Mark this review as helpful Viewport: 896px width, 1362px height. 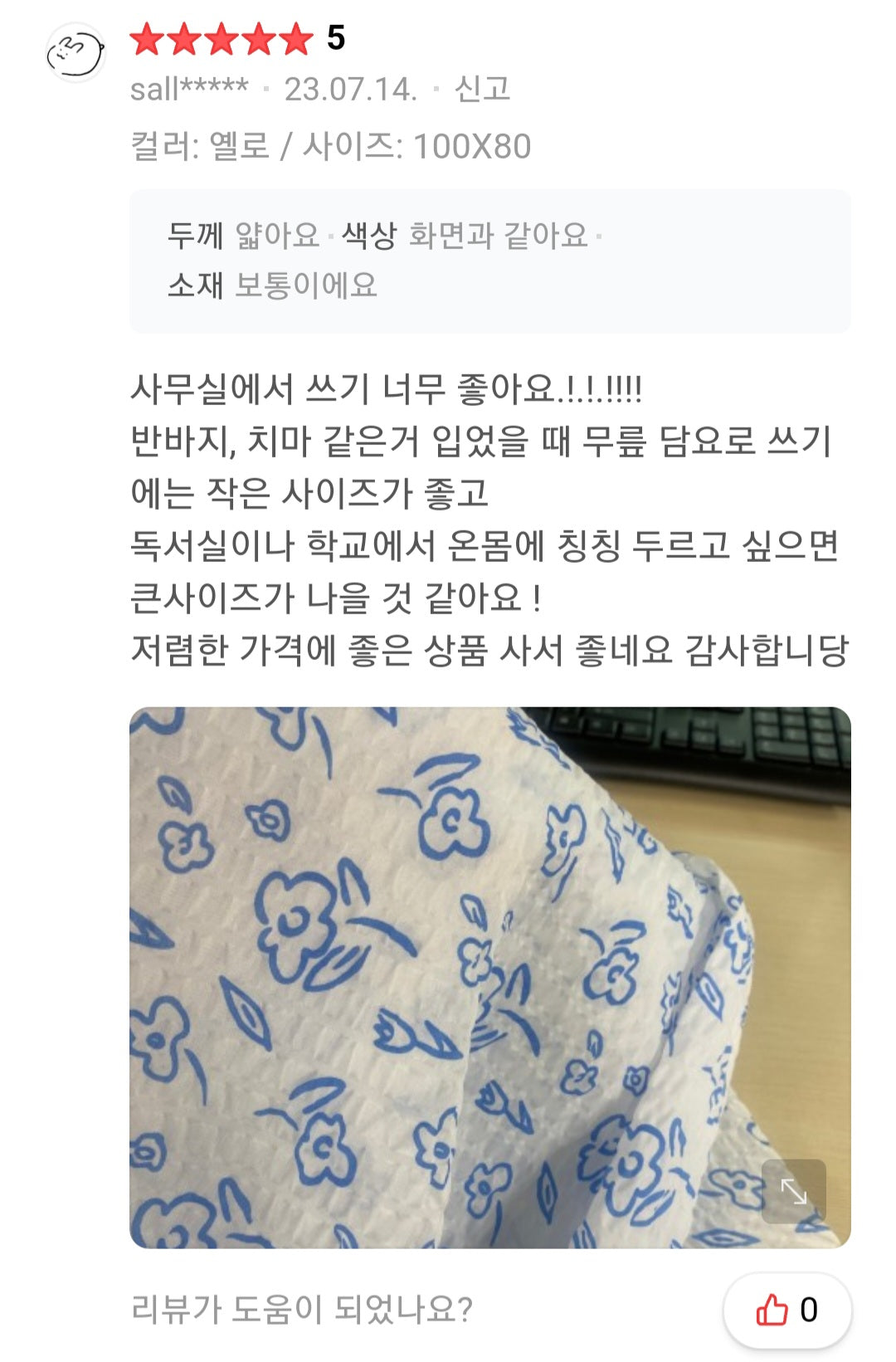click(x=786, y=1310)
